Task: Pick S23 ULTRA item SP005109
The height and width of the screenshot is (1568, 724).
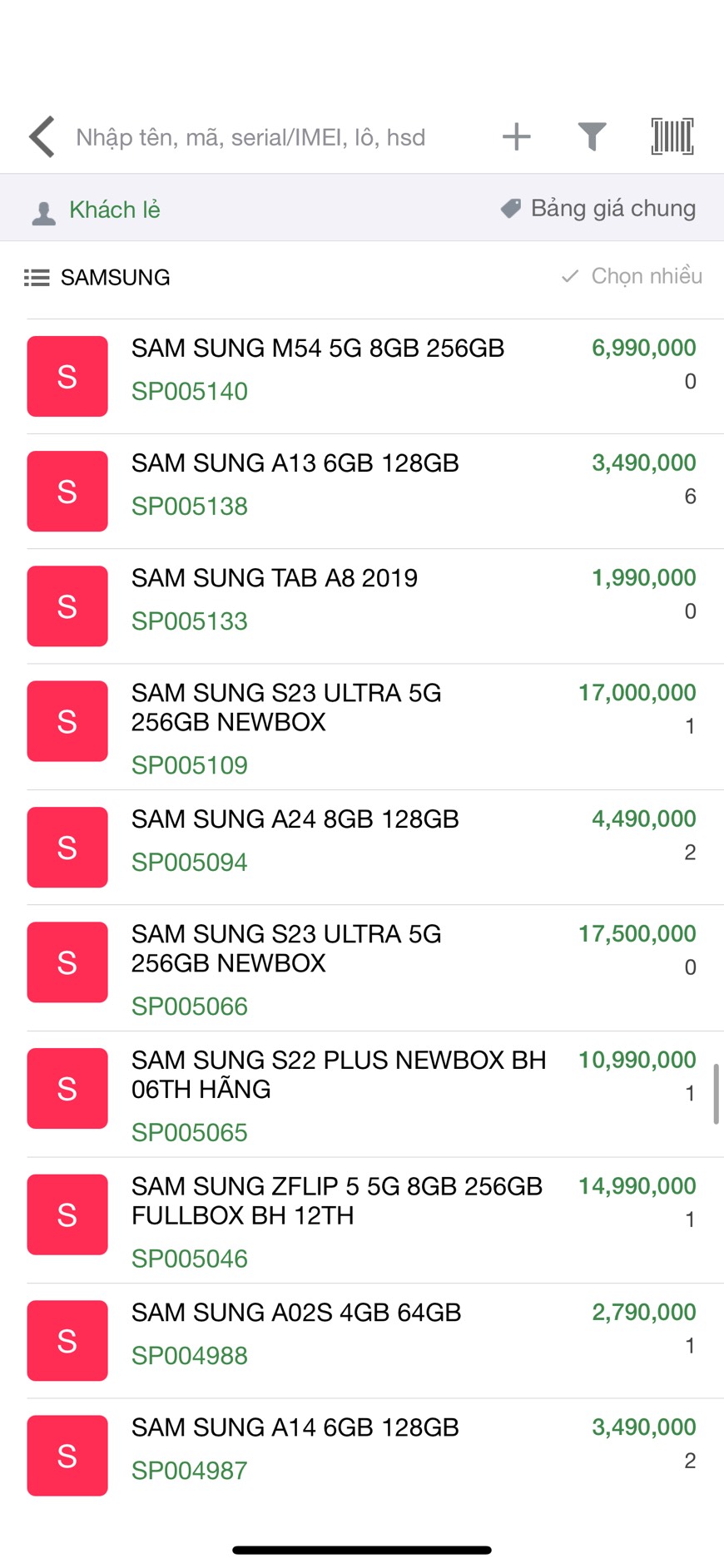Action: pos(362,727)
